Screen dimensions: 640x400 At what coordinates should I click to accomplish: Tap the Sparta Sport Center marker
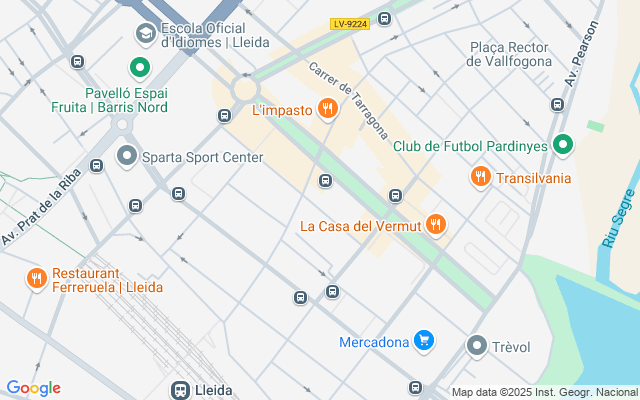[x=127, y=156]
